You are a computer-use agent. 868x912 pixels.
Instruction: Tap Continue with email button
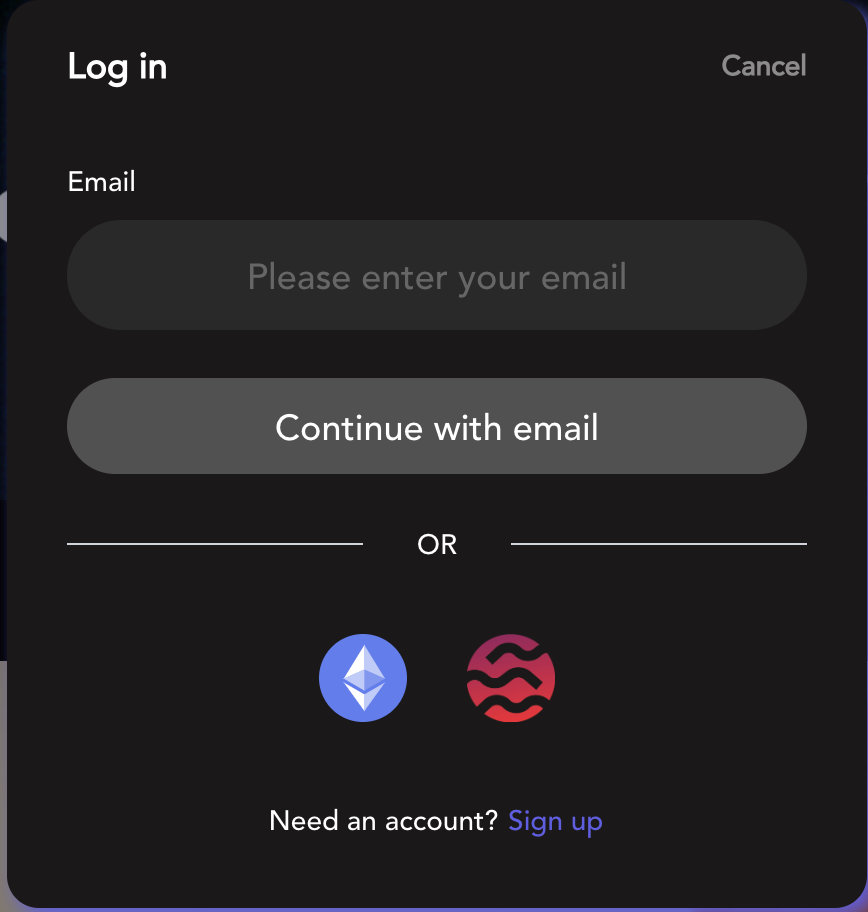pyautogui.click(x=436, y=427)
